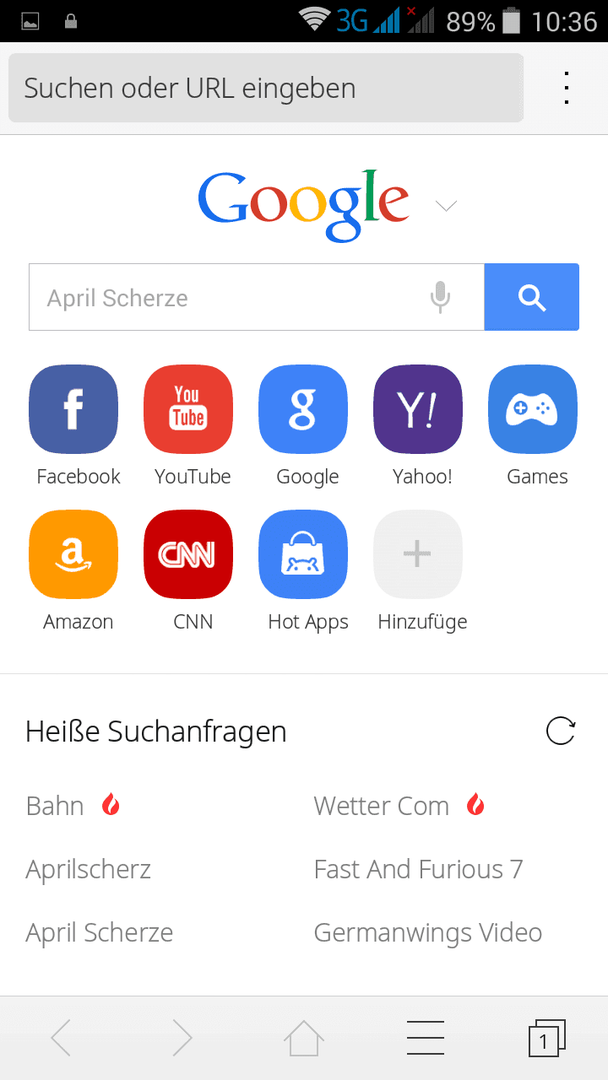608x1080 pixels.
Task: Search for 'Bahn' trending query
Action: [54, 805]
